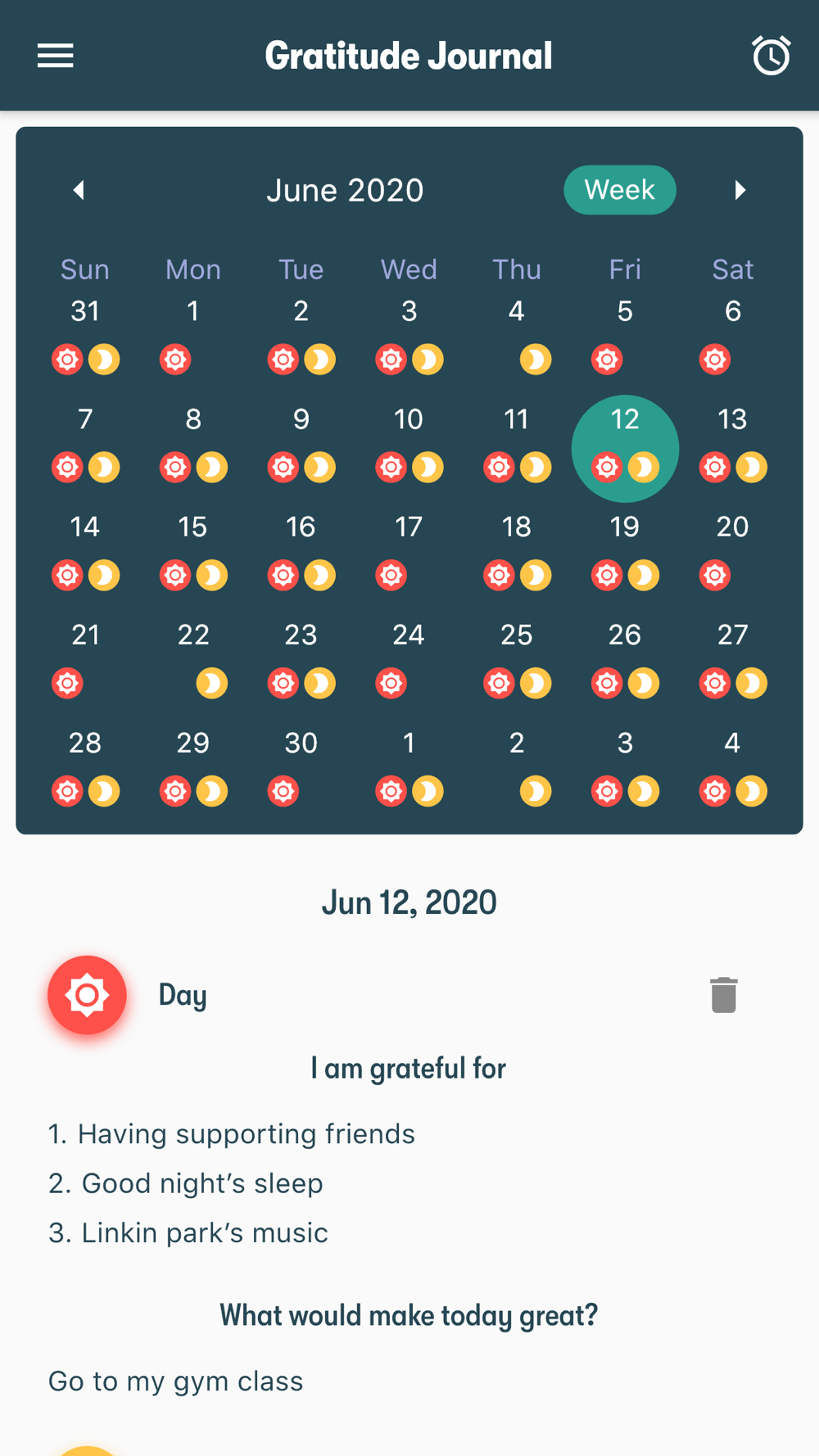Go to the next month

coord(740,190)
